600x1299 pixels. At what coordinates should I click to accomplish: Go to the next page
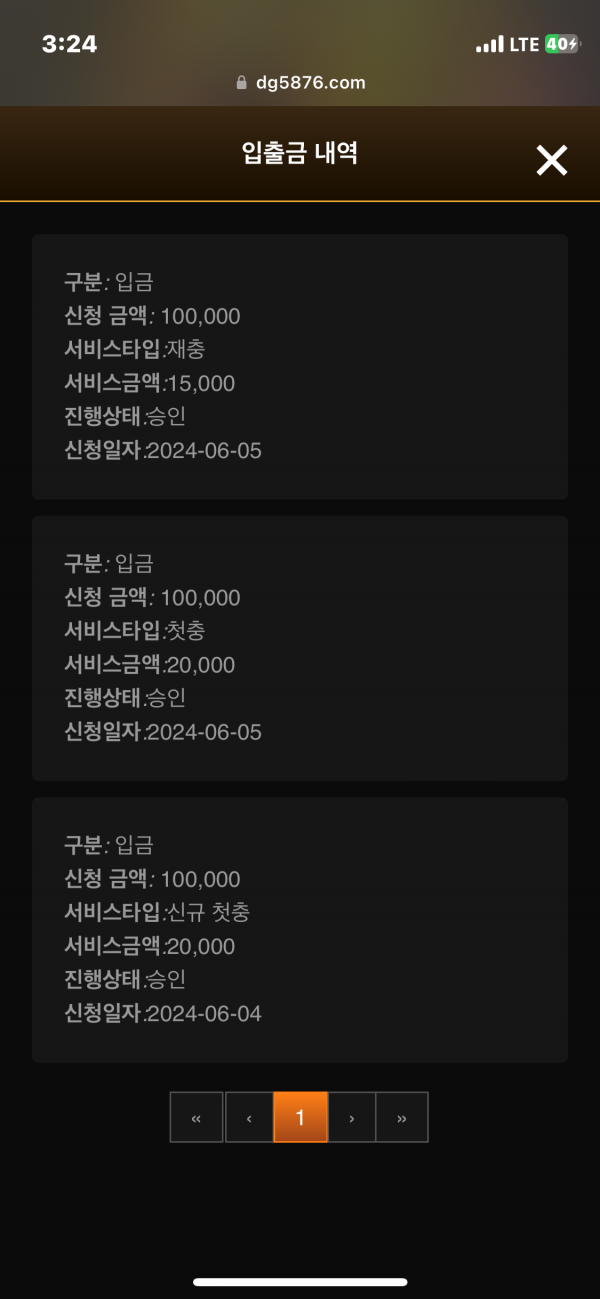coord(352,1117)
